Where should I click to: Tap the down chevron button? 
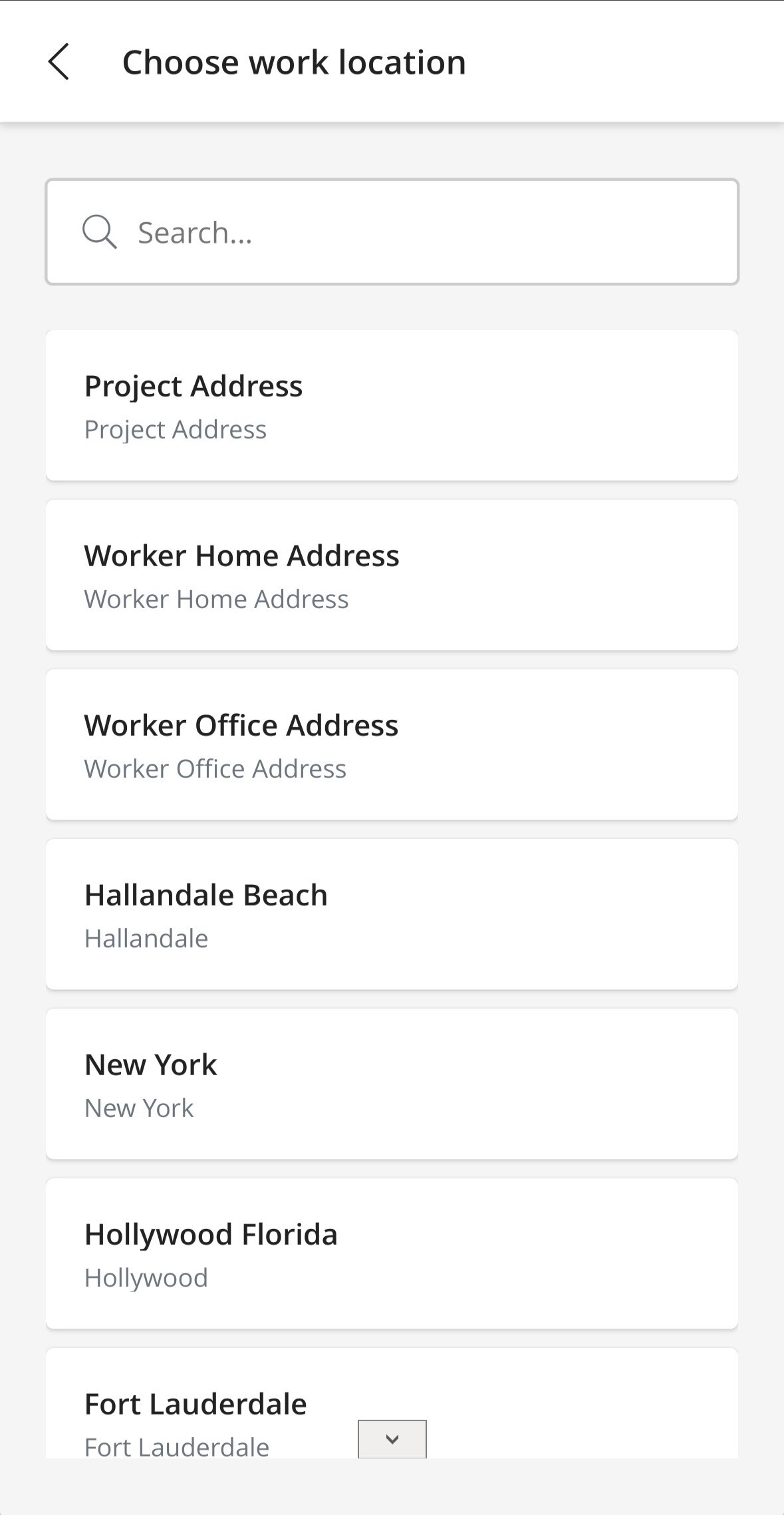pyautogui.click(x=392, y=1439)
